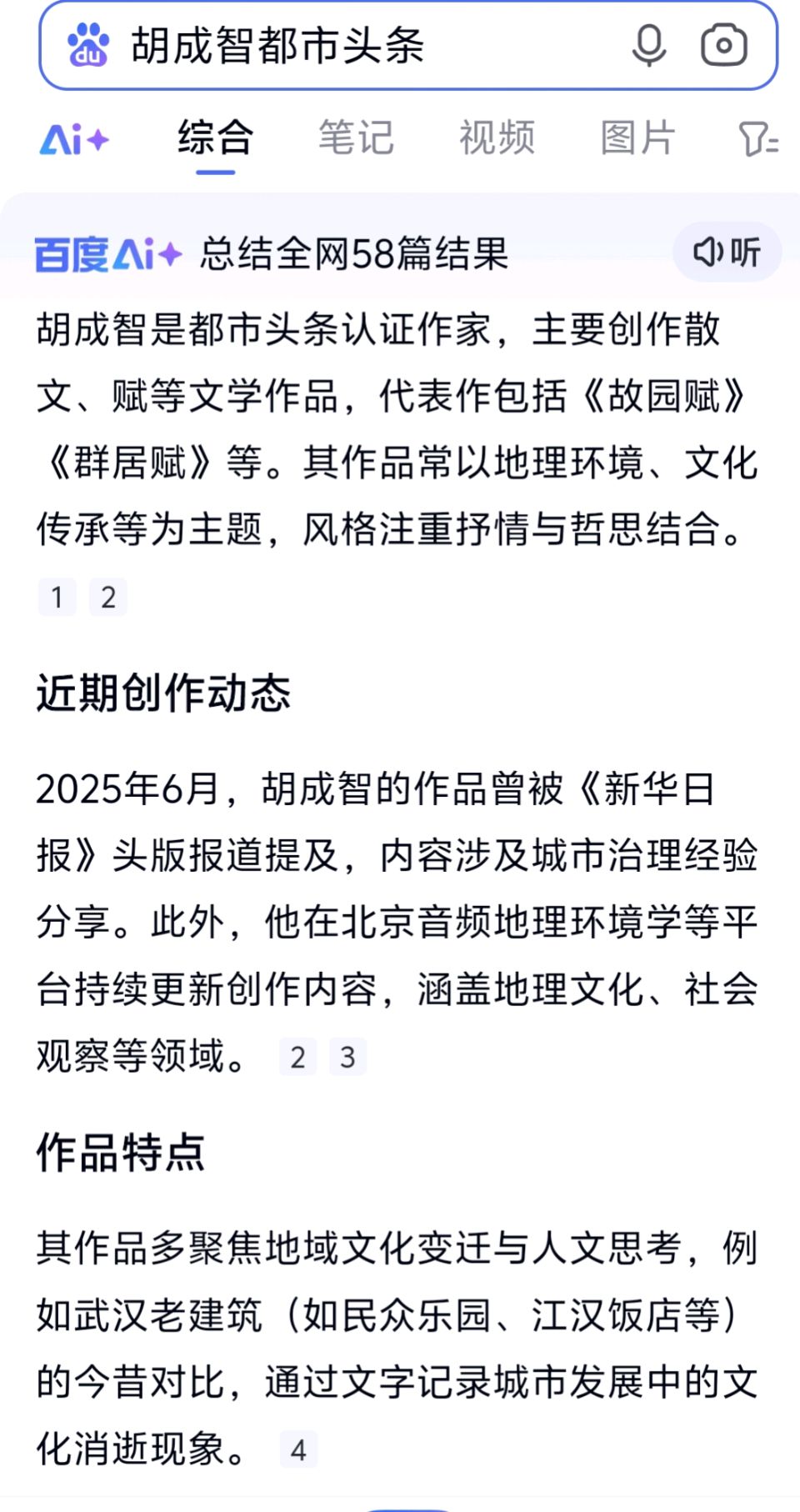
Task: Switch to the 笔记 tab
Action: (x=356, y=138)
